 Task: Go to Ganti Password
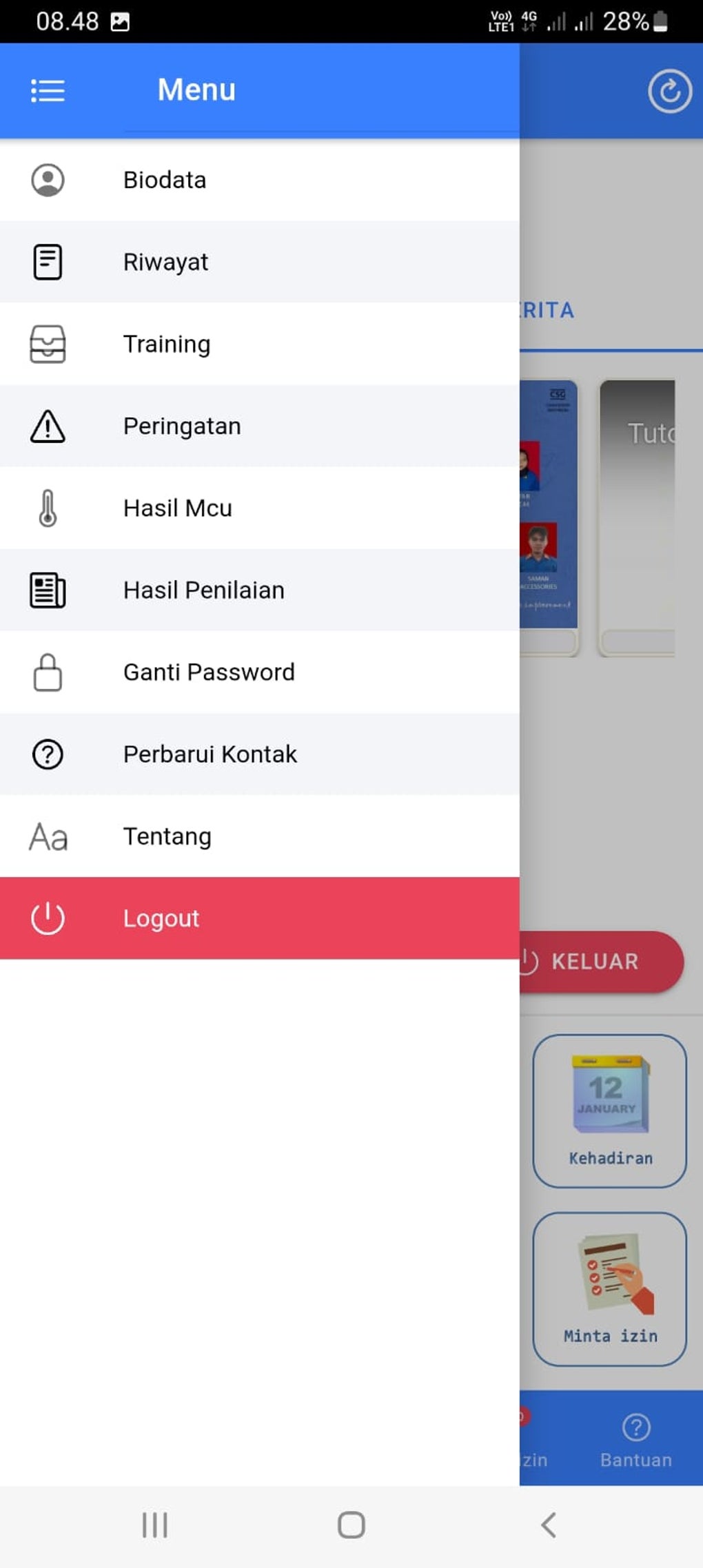point(259,672)
